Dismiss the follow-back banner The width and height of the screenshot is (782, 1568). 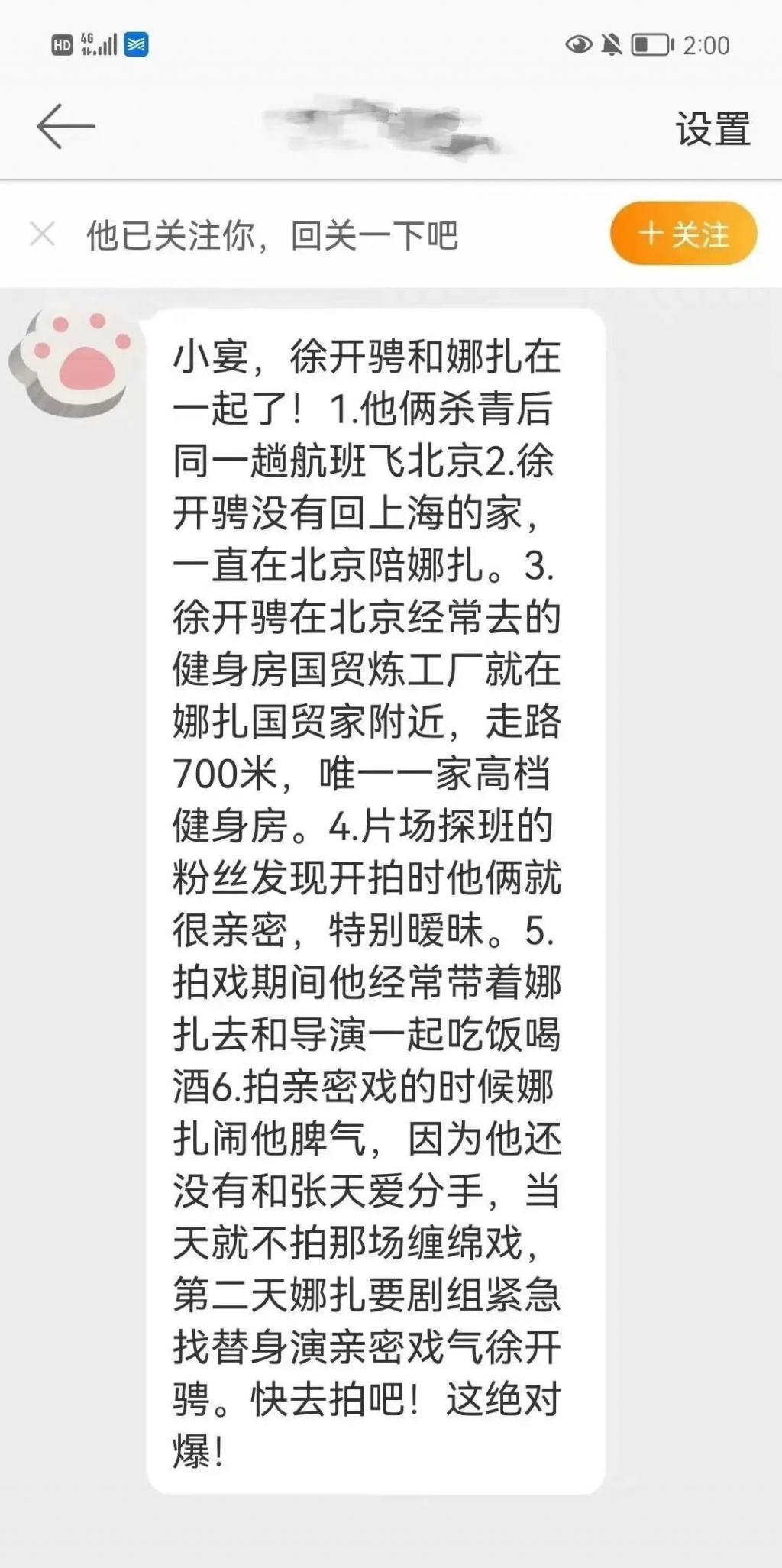click(x=43, y=234)
